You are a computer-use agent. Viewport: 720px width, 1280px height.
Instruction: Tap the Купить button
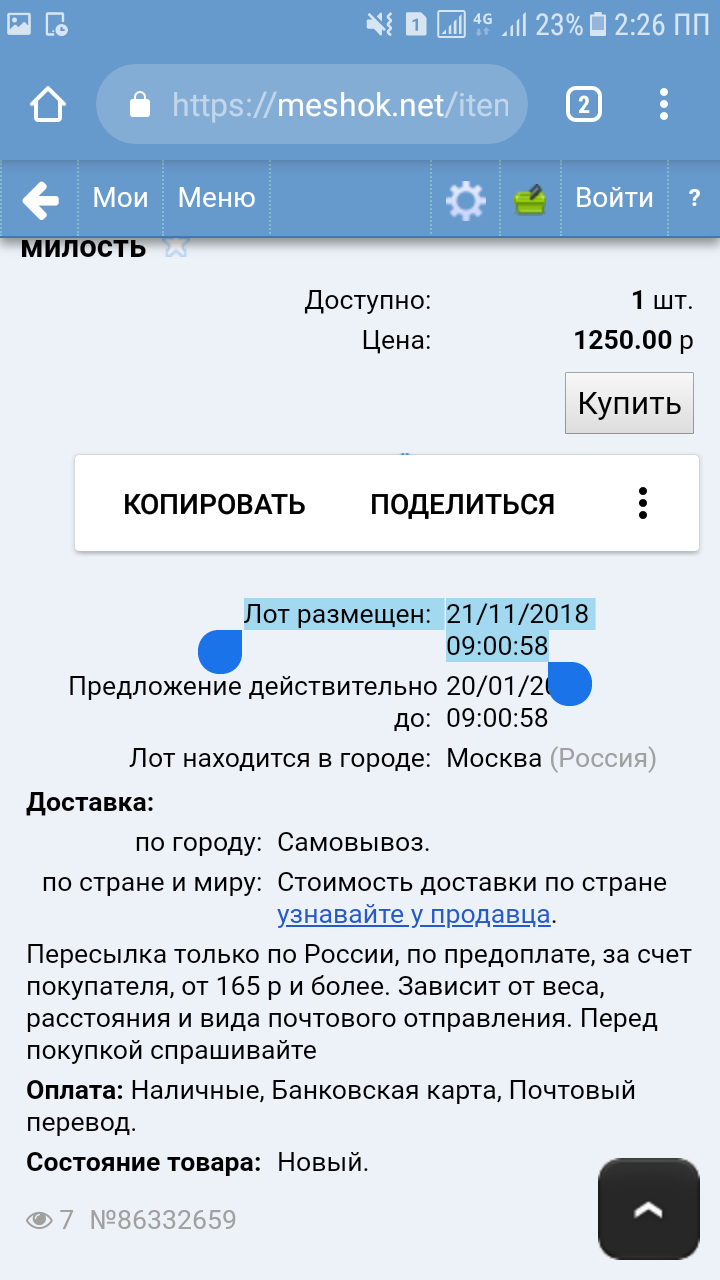coord(629,403)
